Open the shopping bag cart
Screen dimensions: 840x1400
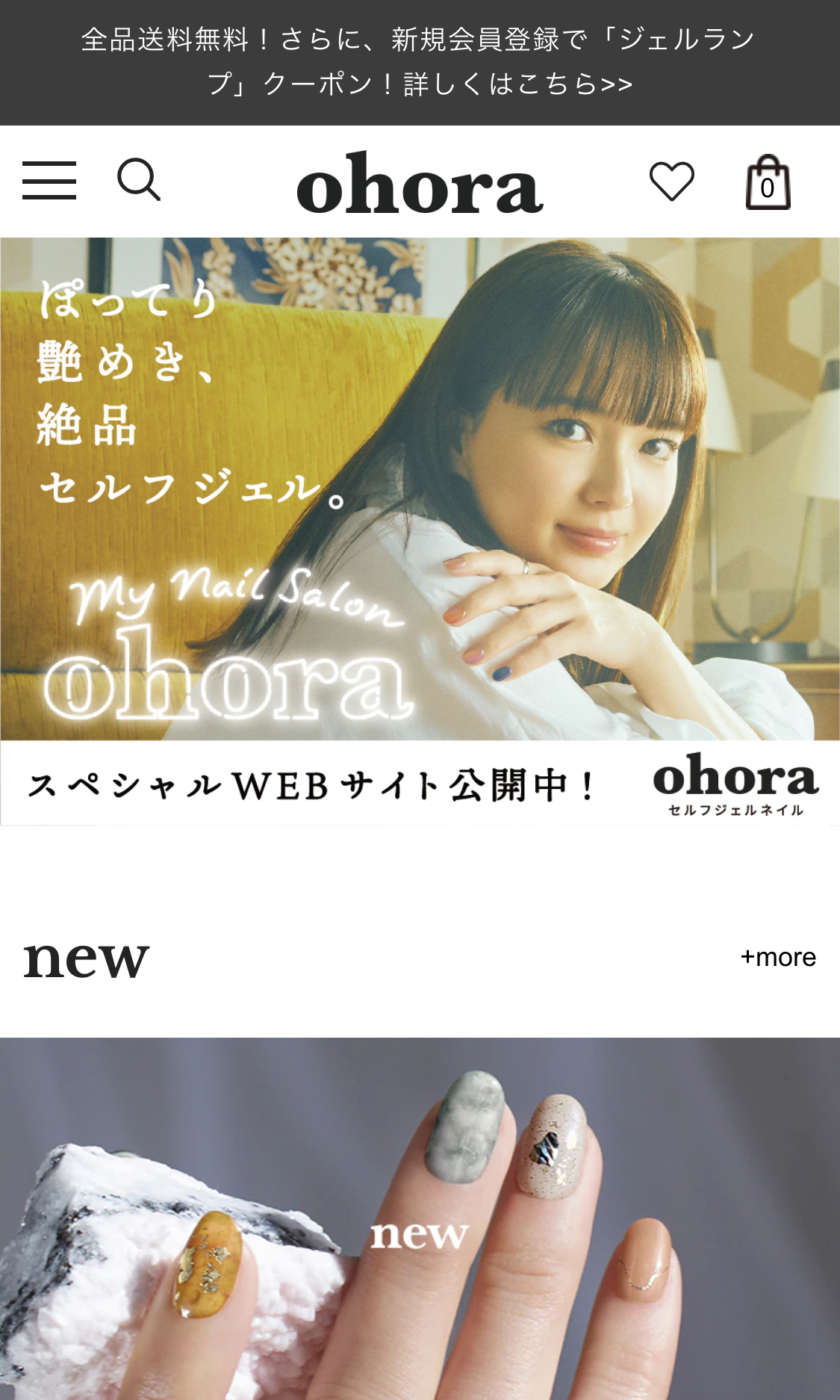[x=768, y=183]
